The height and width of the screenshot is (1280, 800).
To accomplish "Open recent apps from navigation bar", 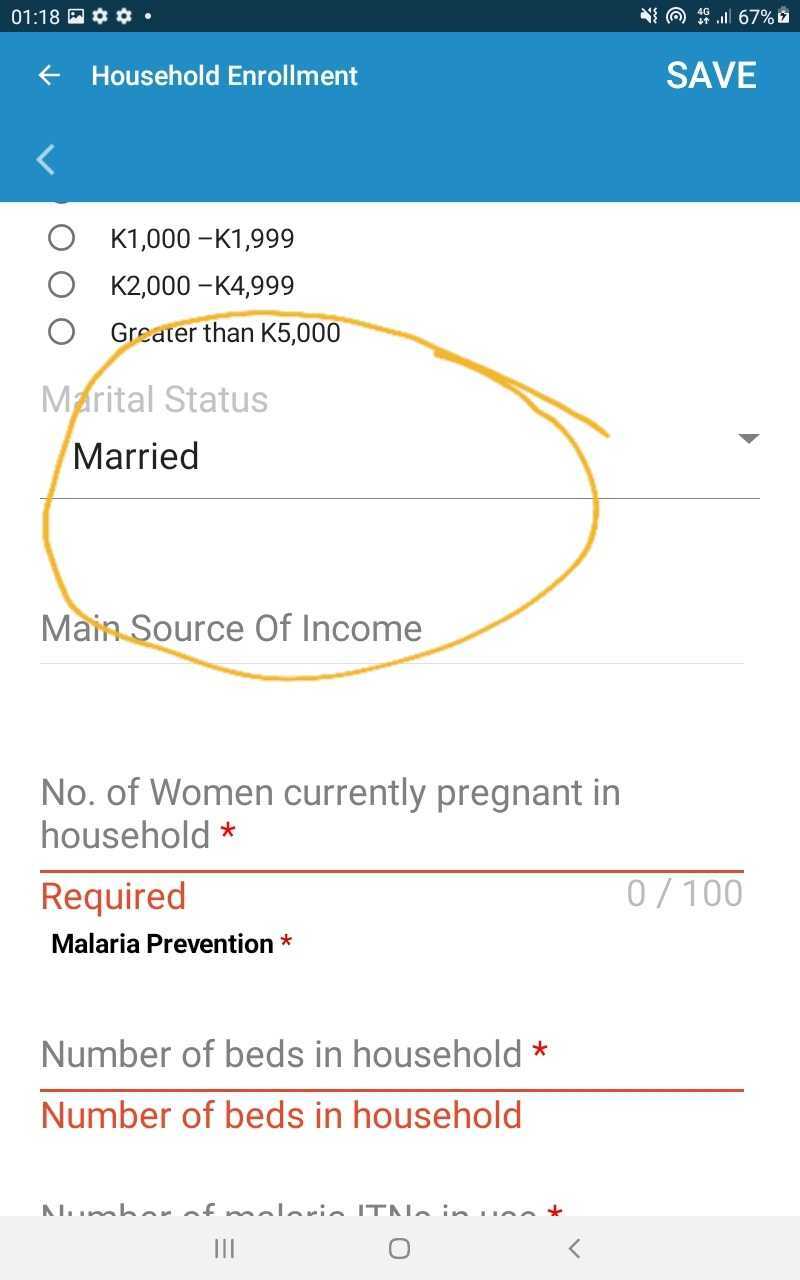I will click(x=225, y=1248).
